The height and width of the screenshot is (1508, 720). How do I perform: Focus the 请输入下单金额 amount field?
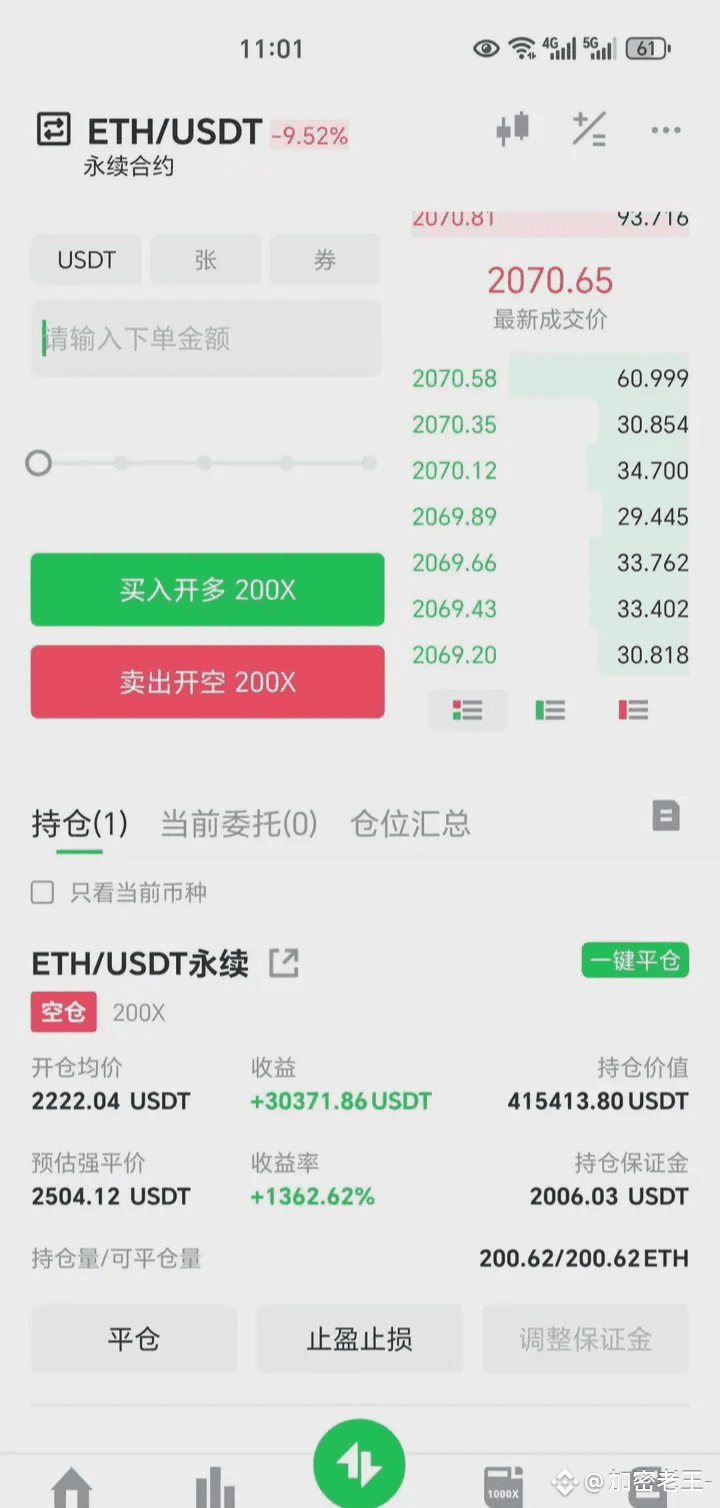(206, 338)
